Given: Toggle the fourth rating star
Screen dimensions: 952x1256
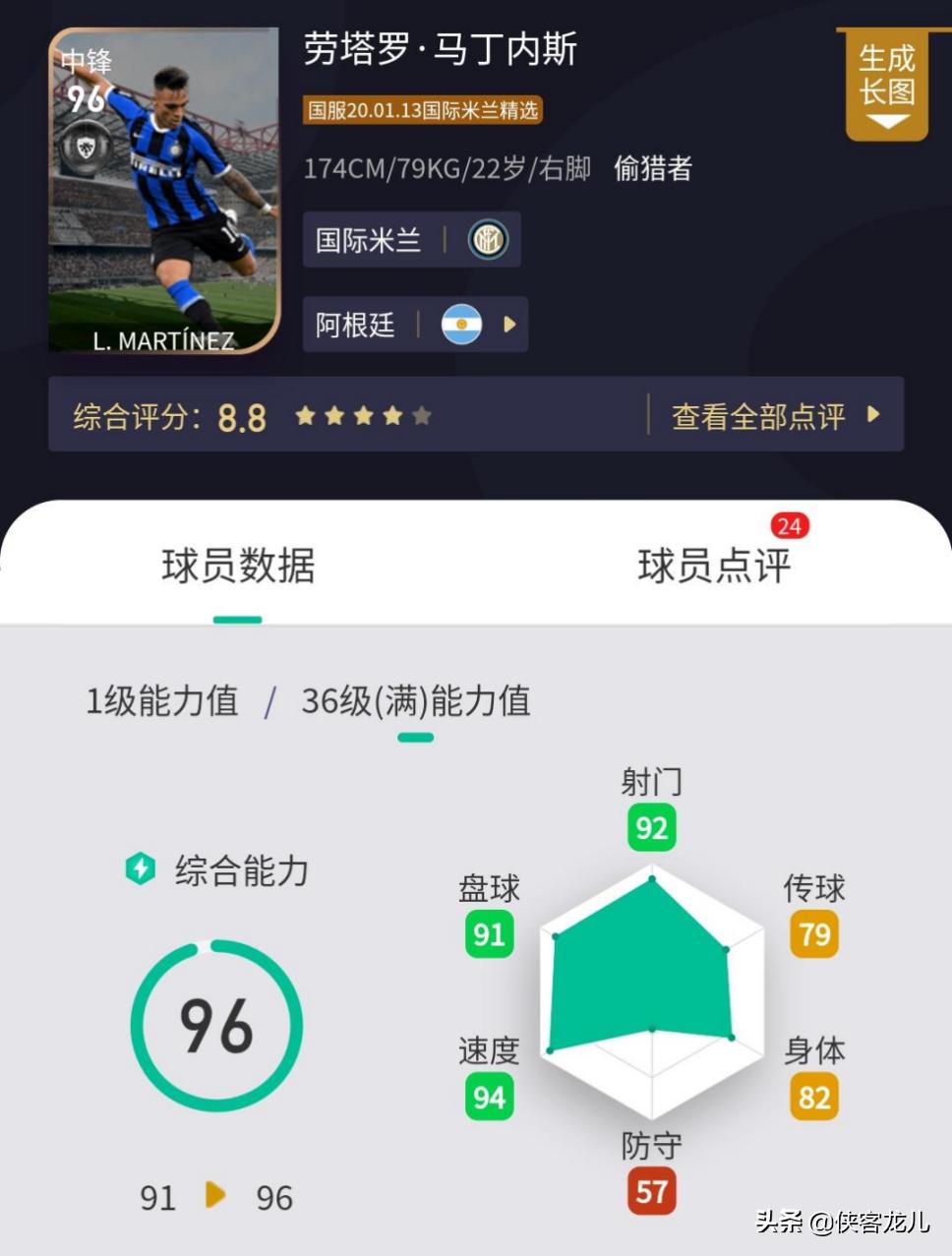Looking at the screenshot, I should (391, 415).
